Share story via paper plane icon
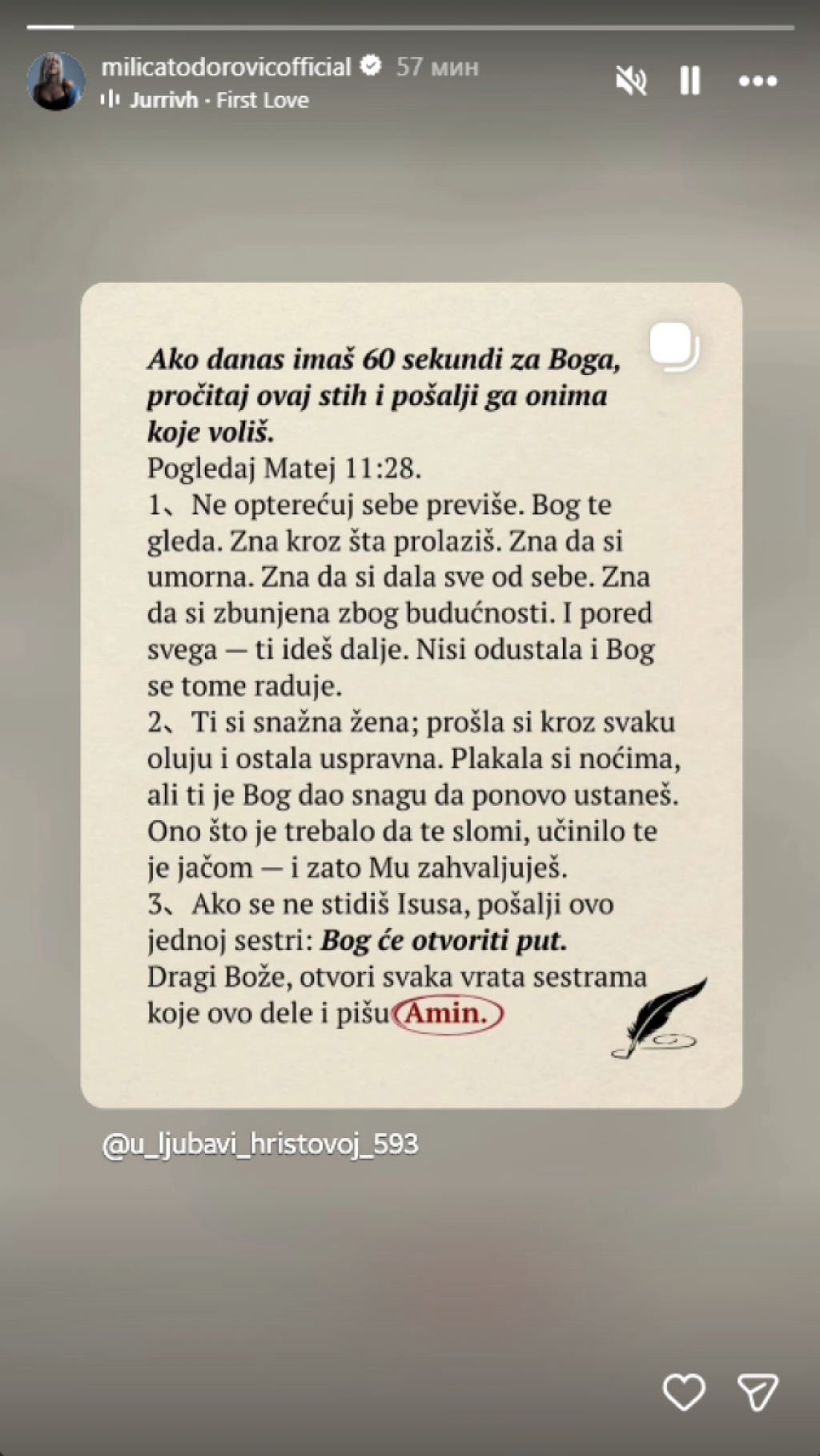820x1456 pixels. (x=757, y=1392)
